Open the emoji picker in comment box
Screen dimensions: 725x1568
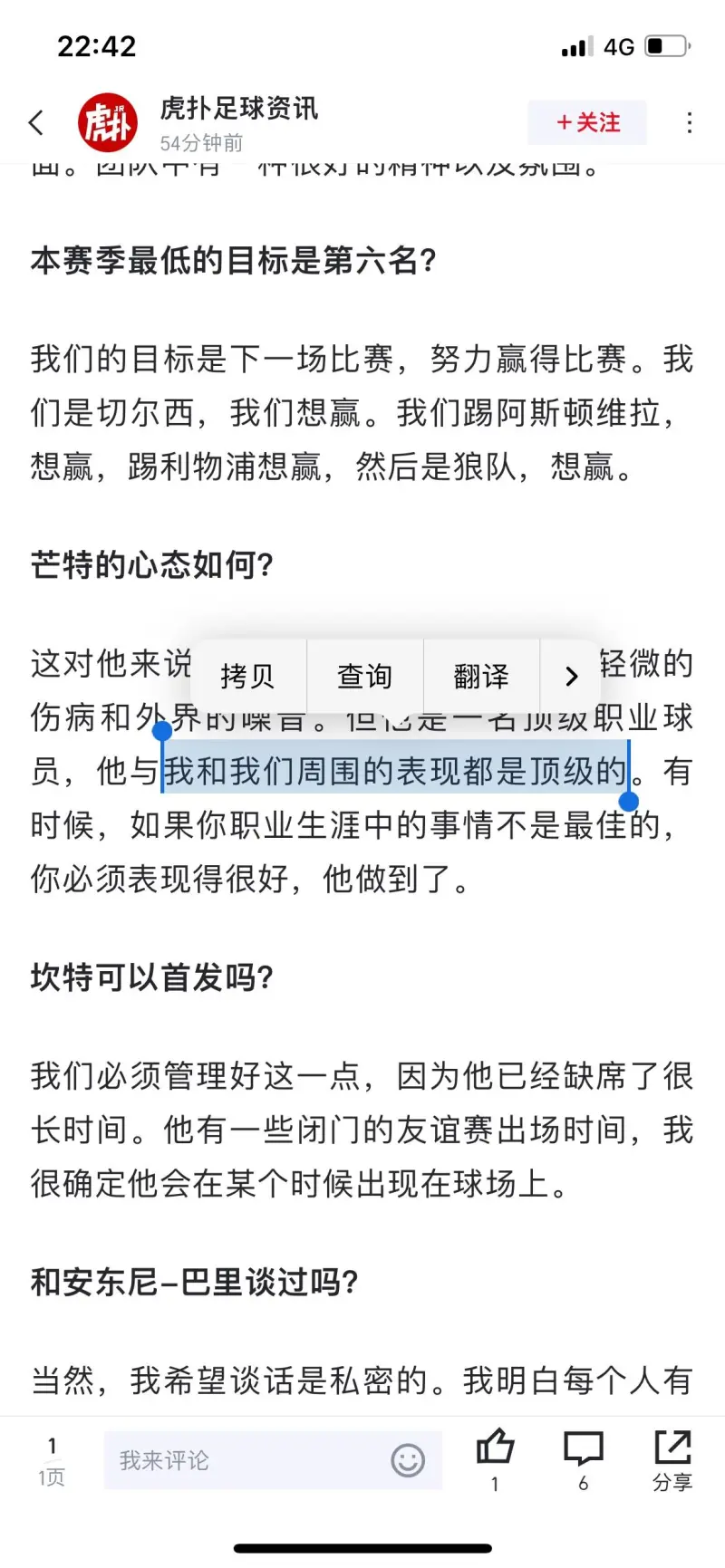[x=408, y=1460]
